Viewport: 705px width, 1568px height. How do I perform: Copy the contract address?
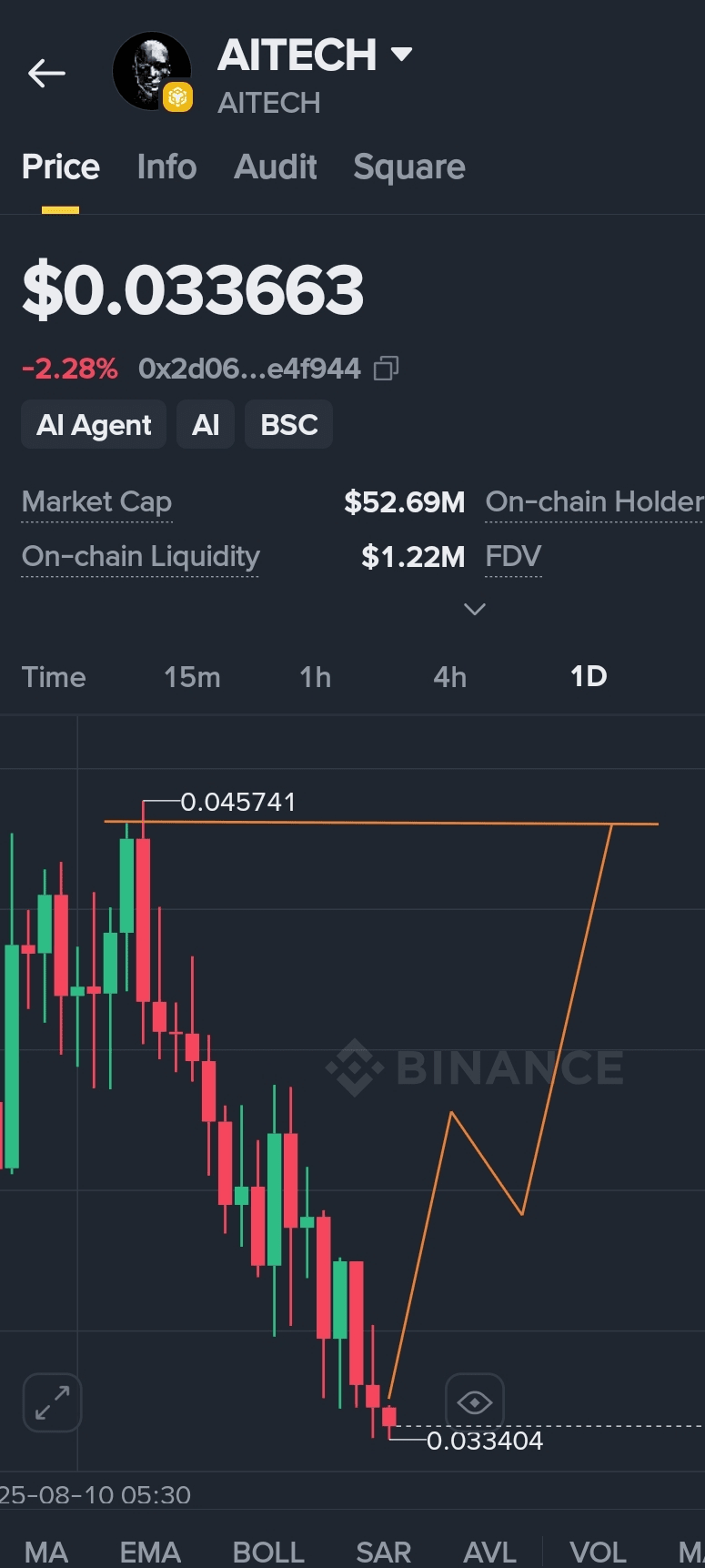tap(387, 369)
